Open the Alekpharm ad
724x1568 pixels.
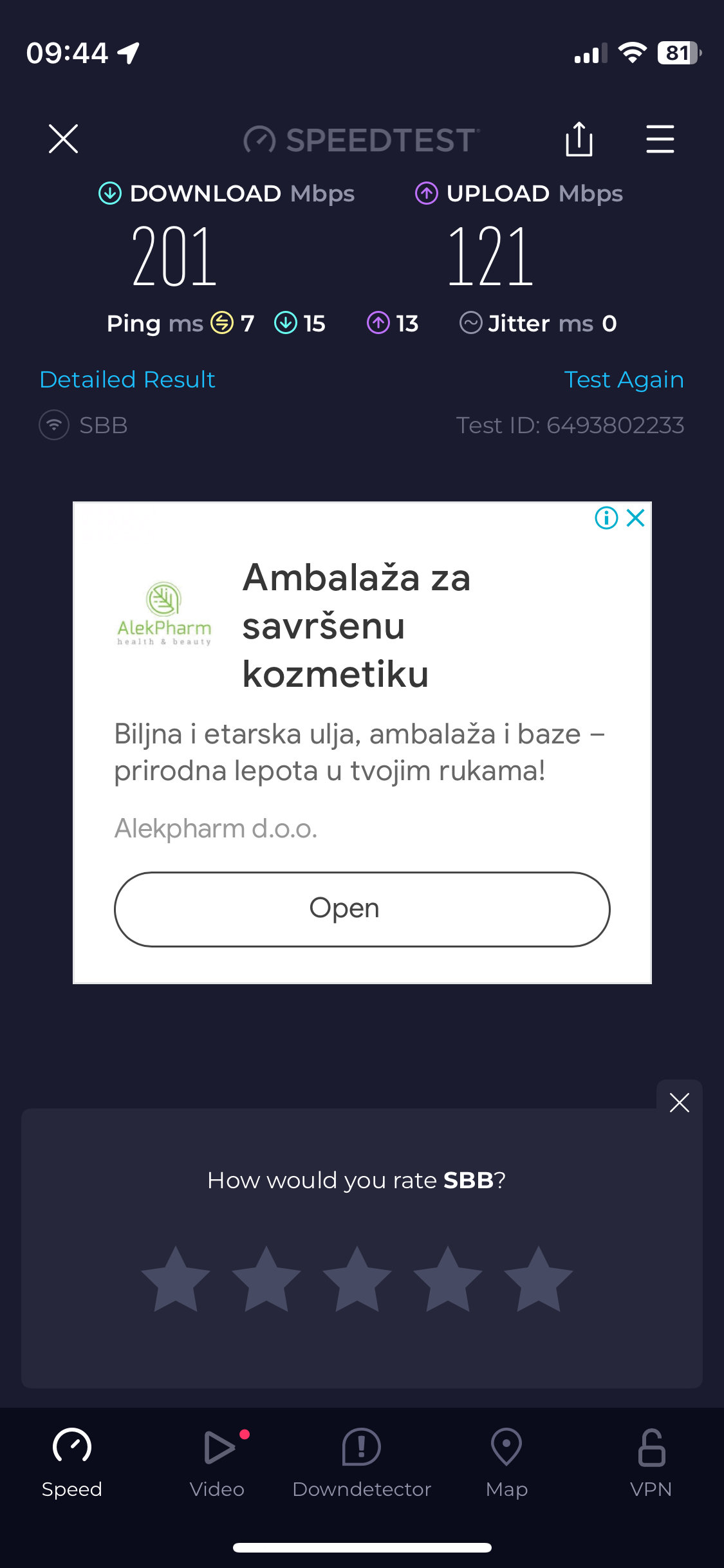coord(362,909)
